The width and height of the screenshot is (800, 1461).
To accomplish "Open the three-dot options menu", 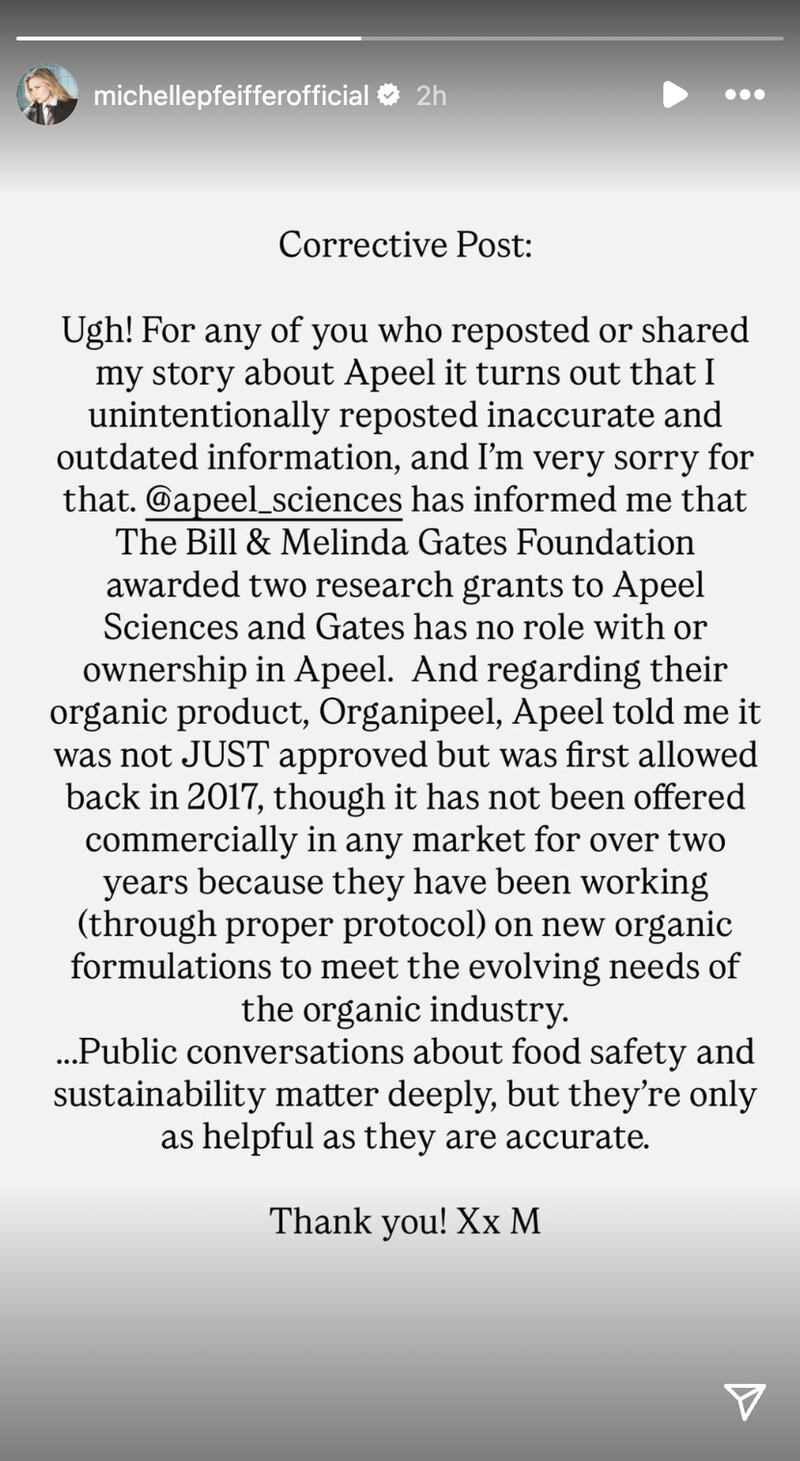I will pyautogui.click(x=745, y=95).
